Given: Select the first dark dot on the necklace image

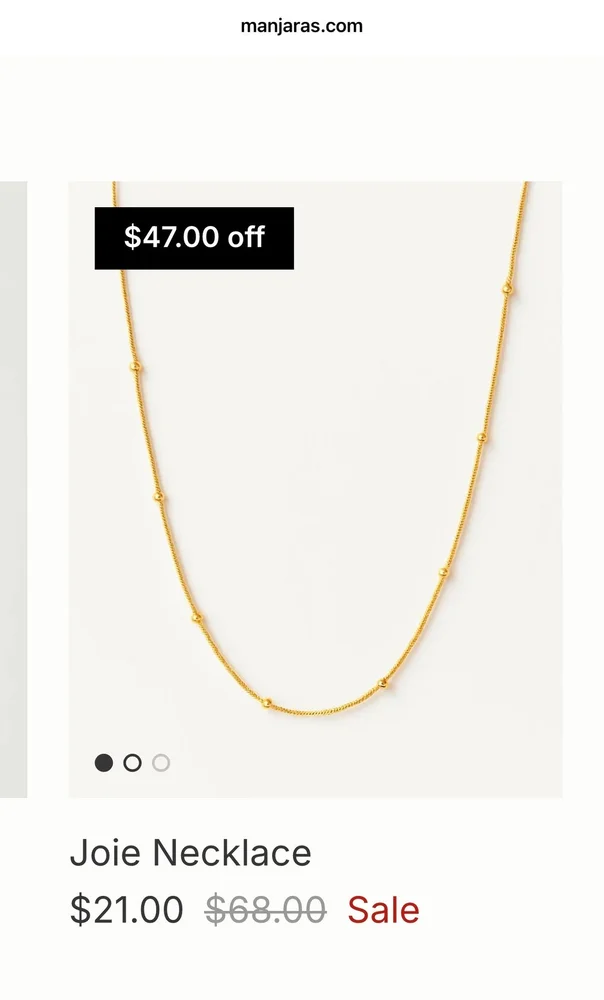Looking at the screenshot, I should [104, 763].
